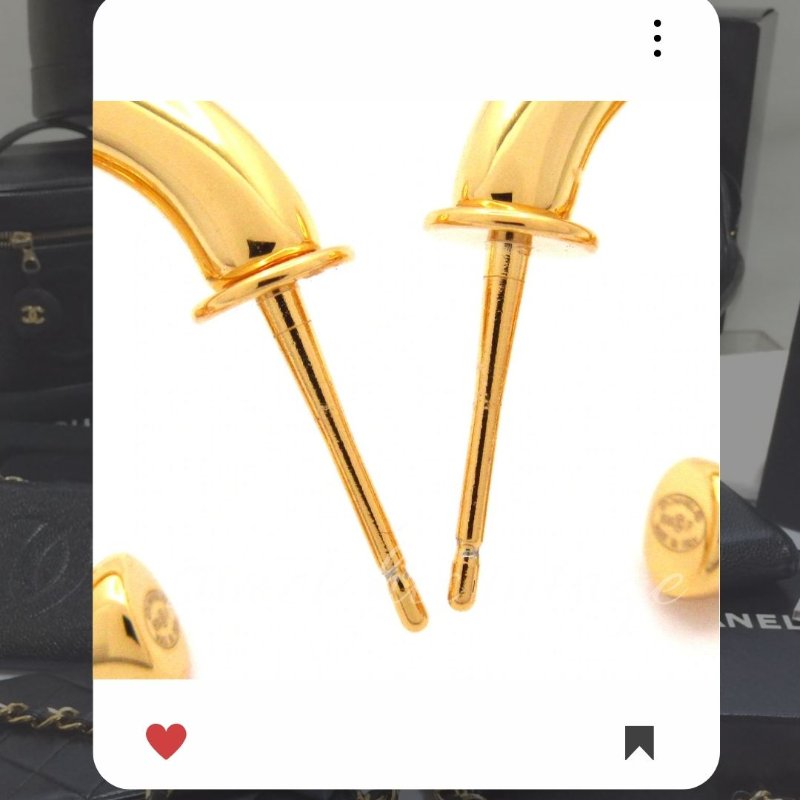The height and width of the screenshot is (800, 800).
Task: Open the three-dot overflow menu
Action: [657, 38]
